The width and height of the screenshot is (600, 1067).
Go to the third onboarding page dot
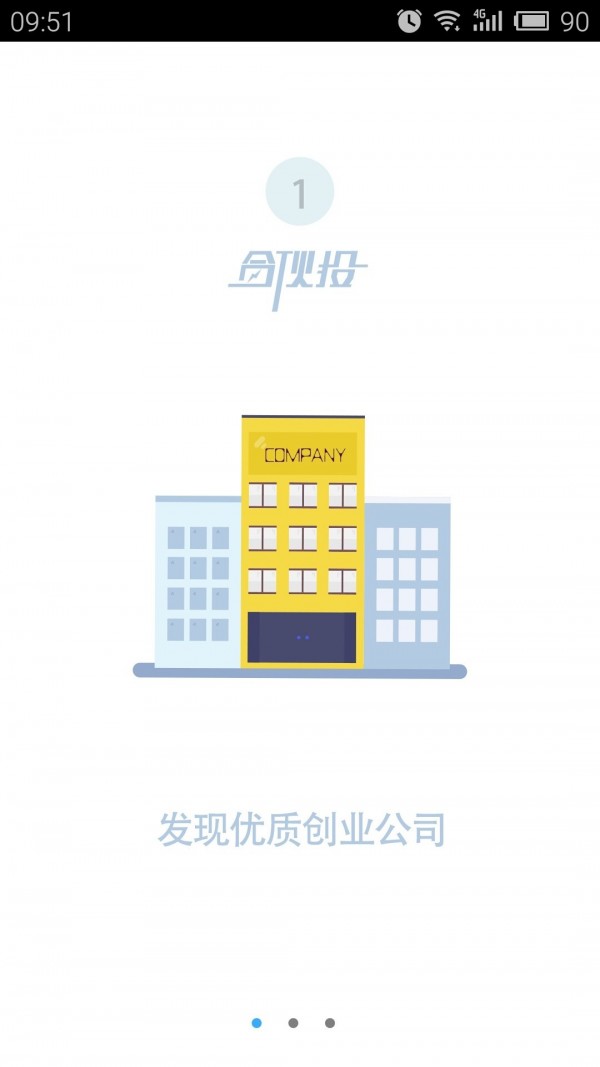330,1023
